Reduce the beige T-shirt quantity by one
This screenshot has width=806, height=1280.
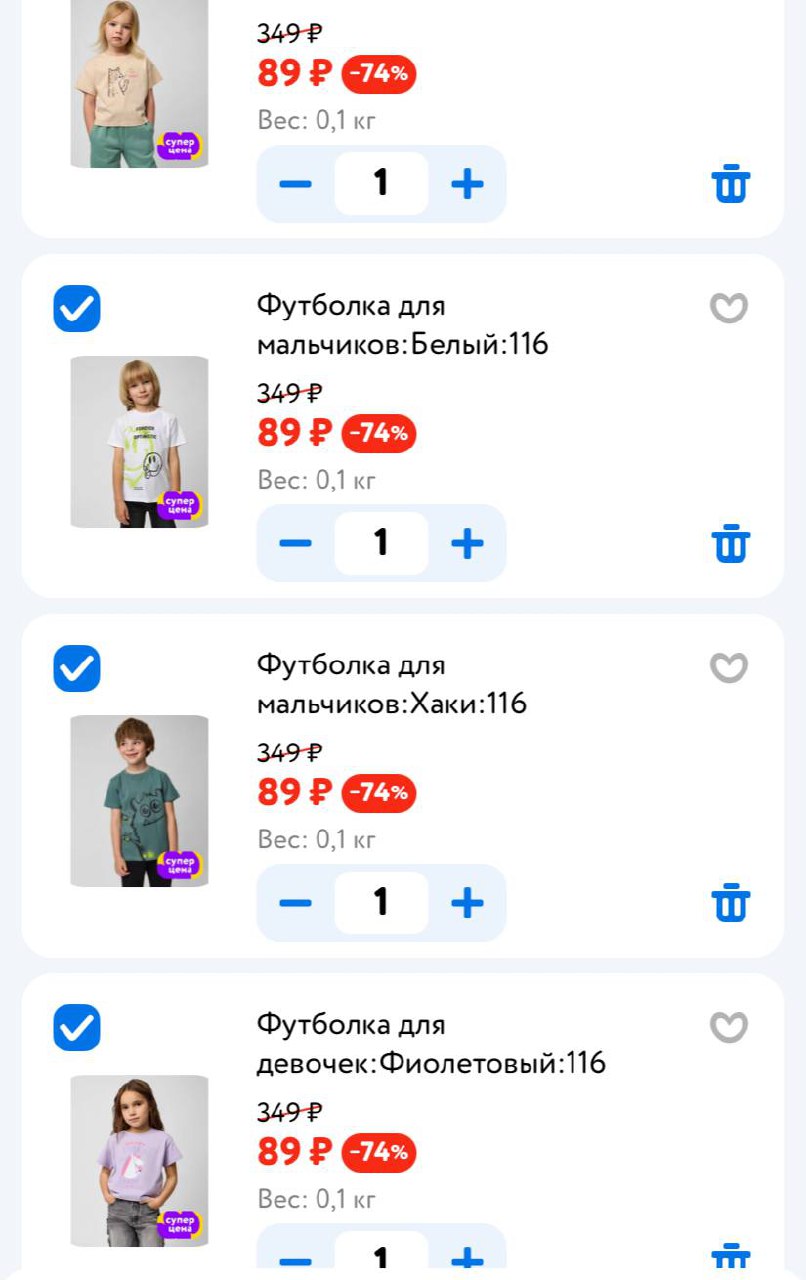[x=295, y=184]
